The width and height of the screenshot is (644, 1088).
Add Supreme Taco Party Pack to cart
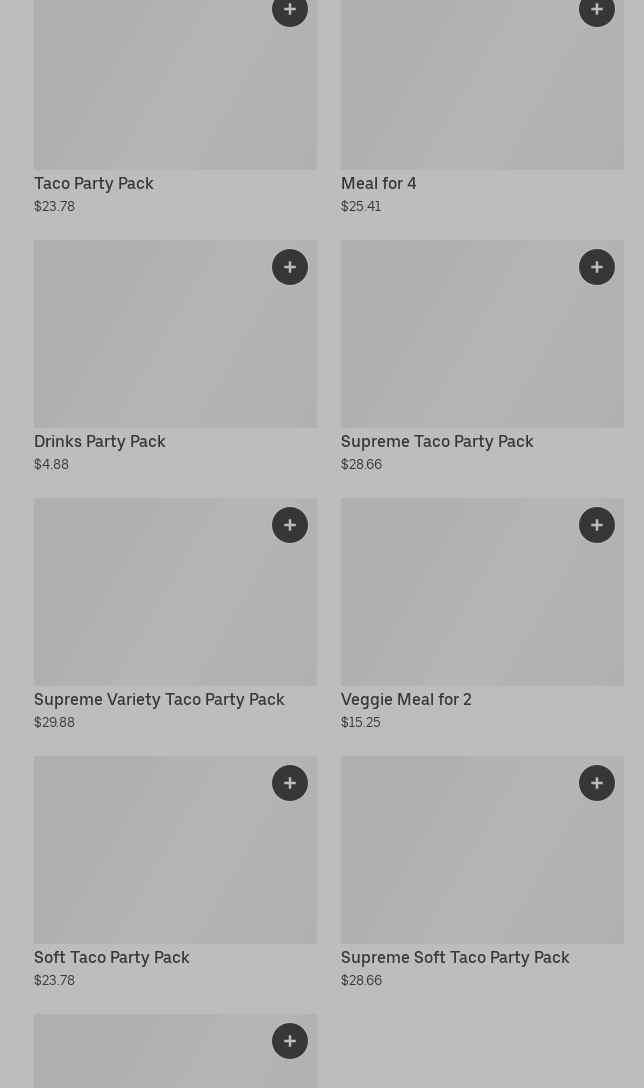click(597, 267)
